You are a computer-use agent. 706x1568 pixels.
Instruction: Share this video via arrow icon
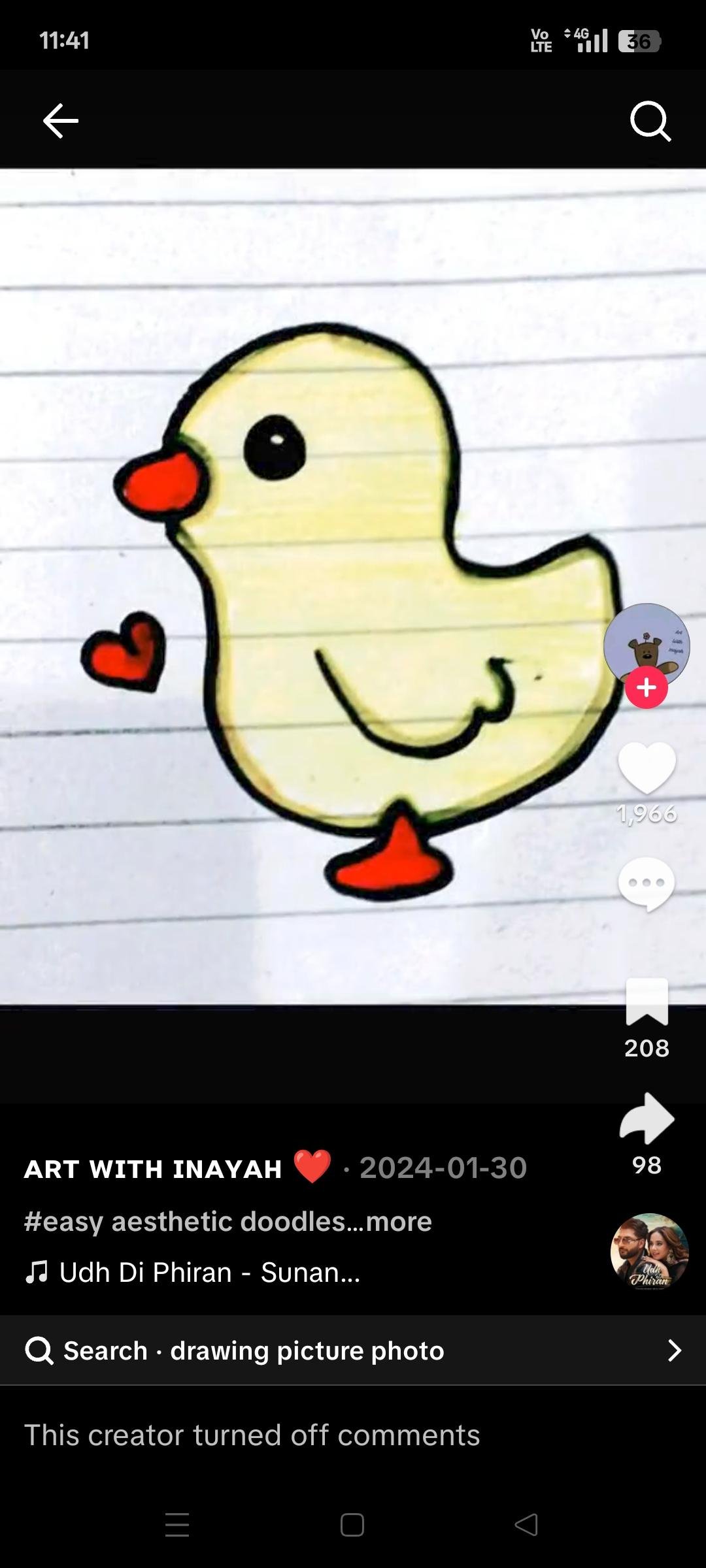click(x=647, y=1119)
